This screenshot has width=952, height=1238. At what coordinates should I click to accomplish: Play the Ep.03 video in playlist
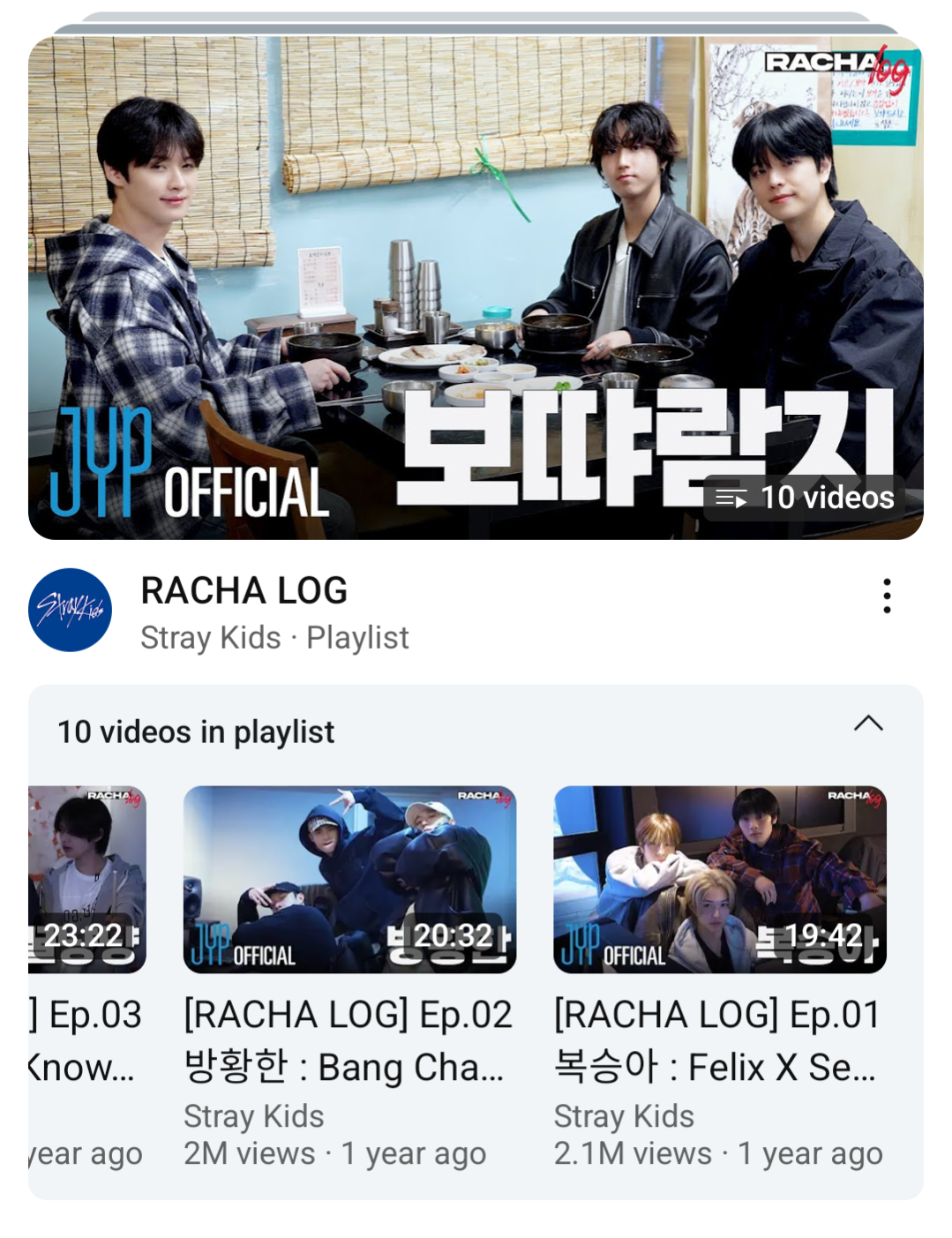pyautogui.click(x=87, y=880)
